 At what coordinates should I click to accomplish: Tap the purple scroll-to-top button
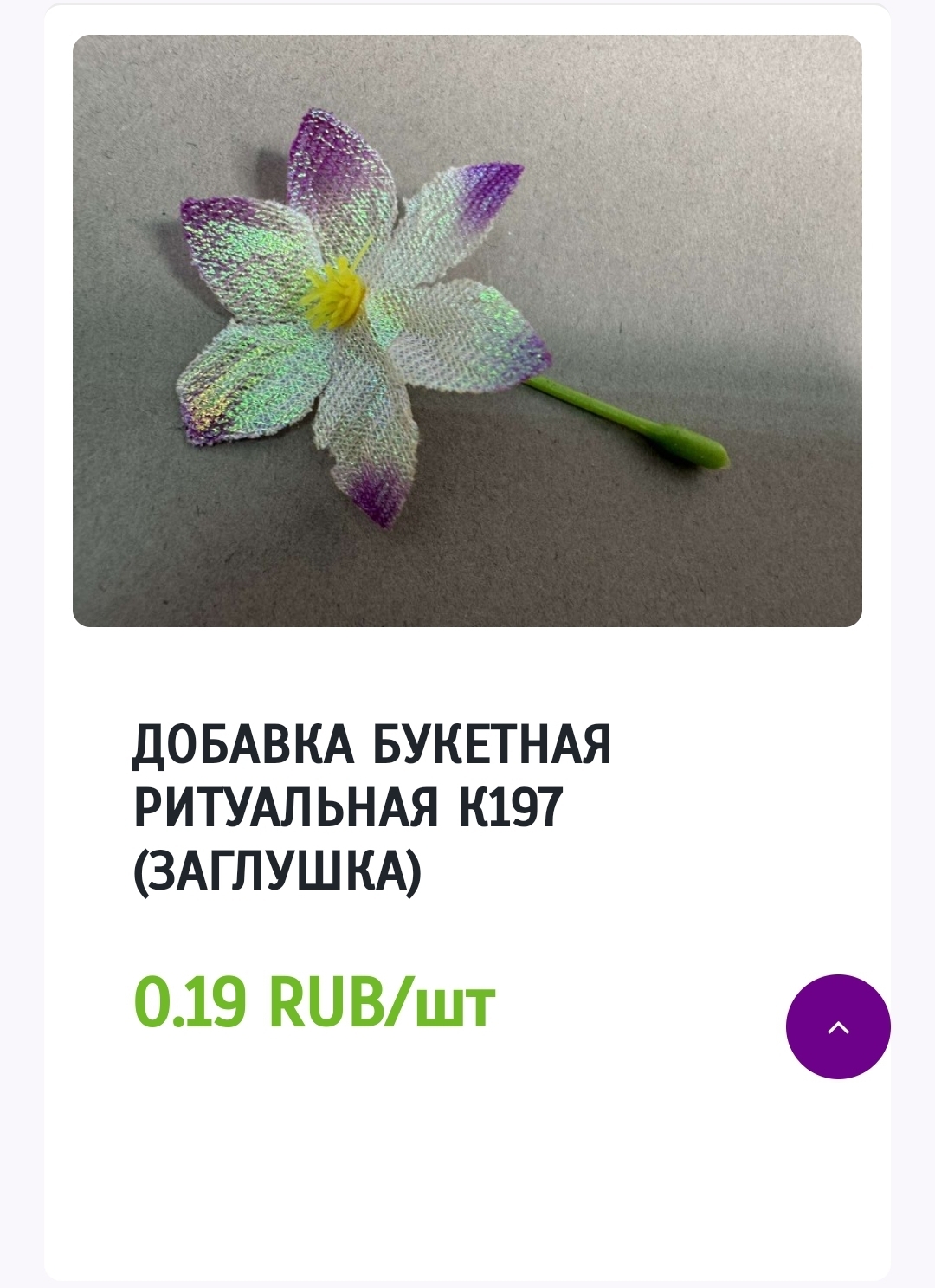(x=837, y=1026)
